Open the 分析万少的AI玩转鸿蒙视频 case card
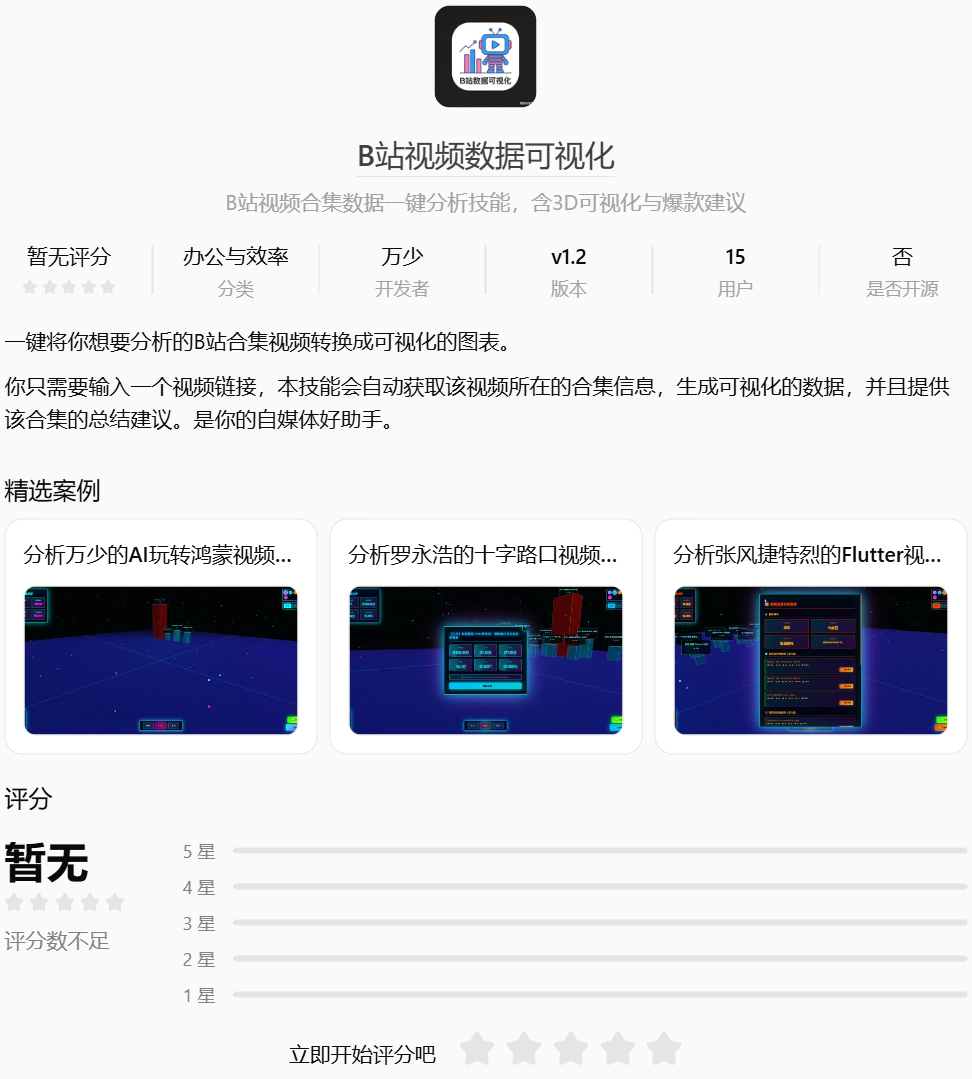The width and height of the screenshot is (972, 1079). click(161, 636)
